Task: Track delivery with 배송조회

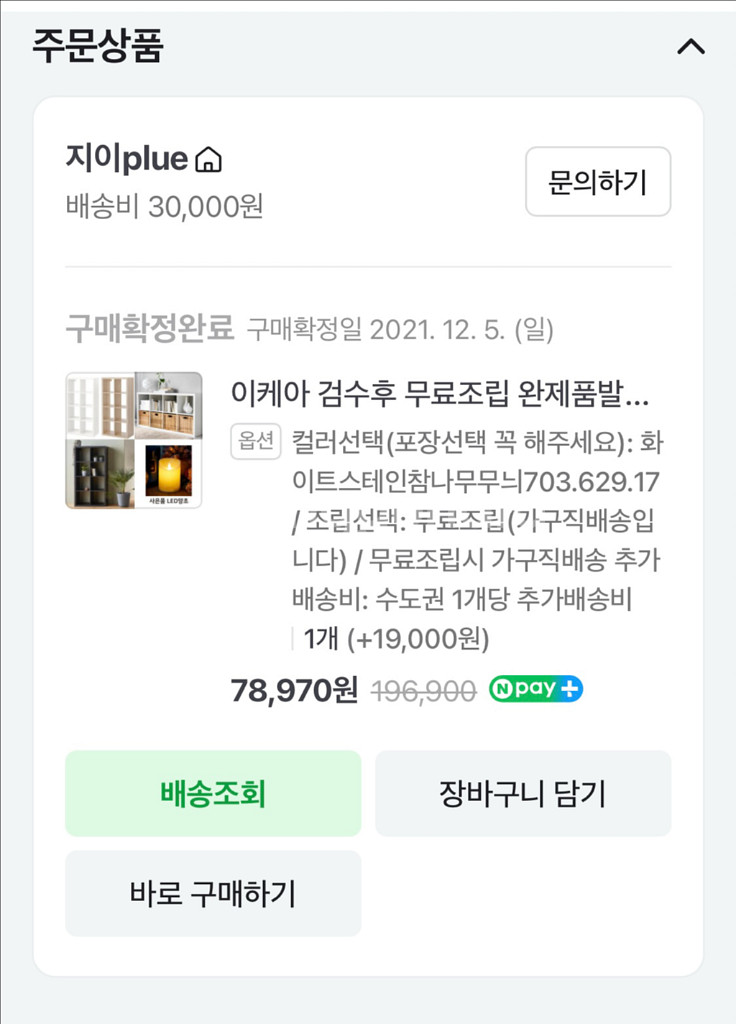Action: point(213,793)
